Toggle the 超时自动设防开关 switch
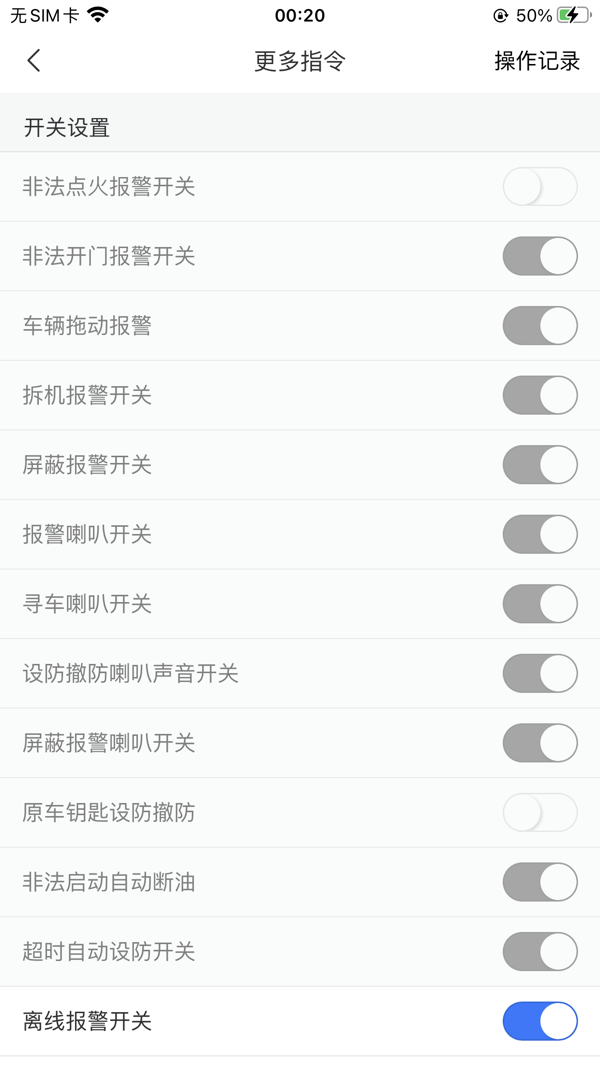Screen dimensions: 600x1067 pos(540,951)
